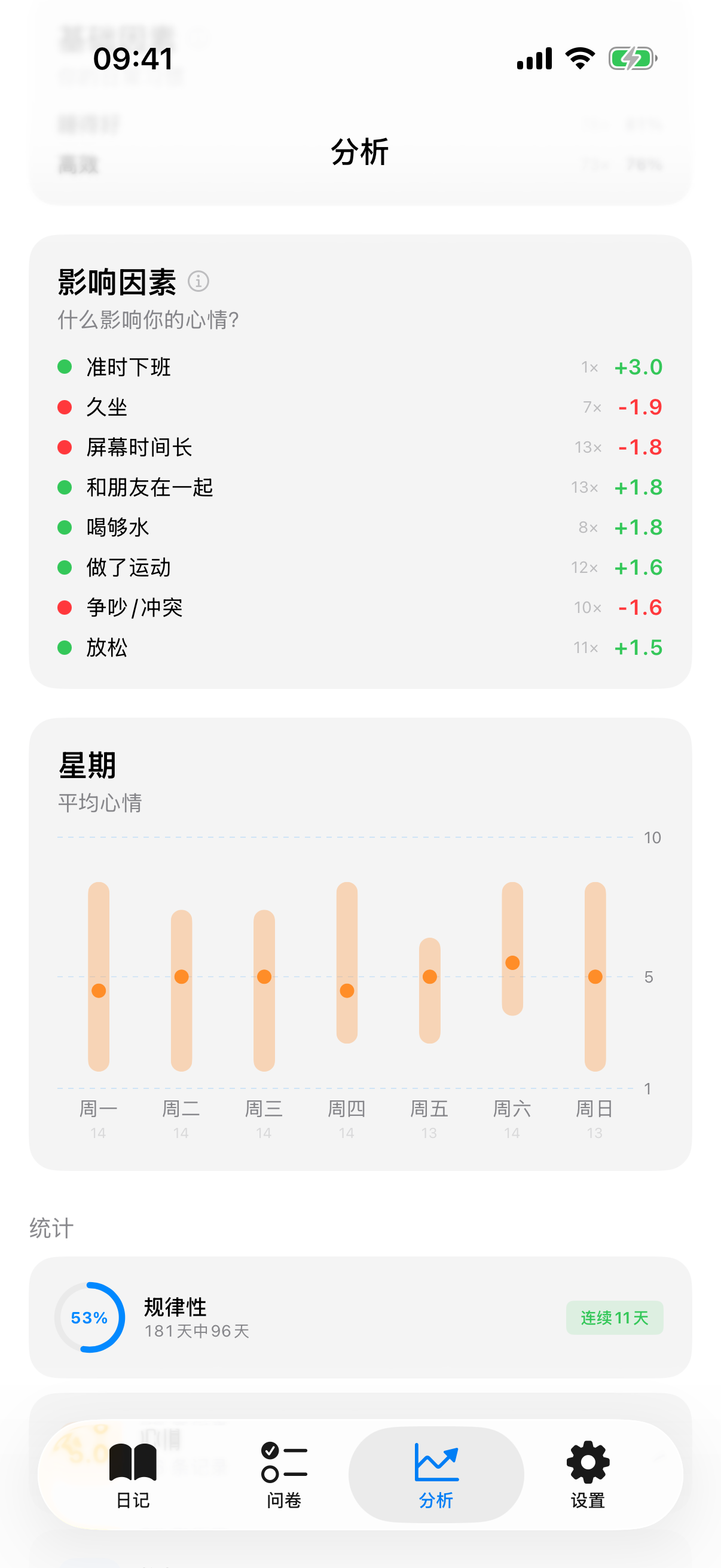Click the green dot beside 放松

65,647
